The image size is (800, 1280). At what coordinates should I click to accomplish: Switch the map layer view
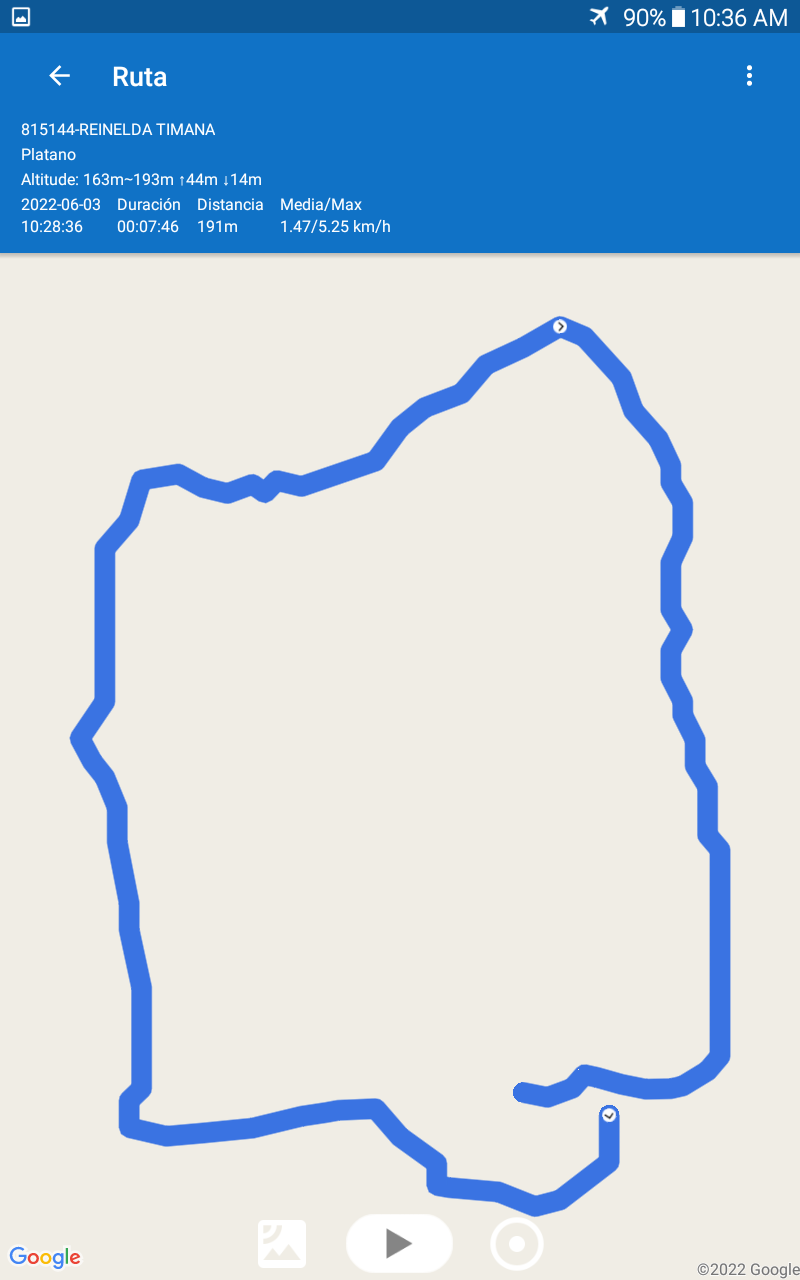pos(282,1244)
